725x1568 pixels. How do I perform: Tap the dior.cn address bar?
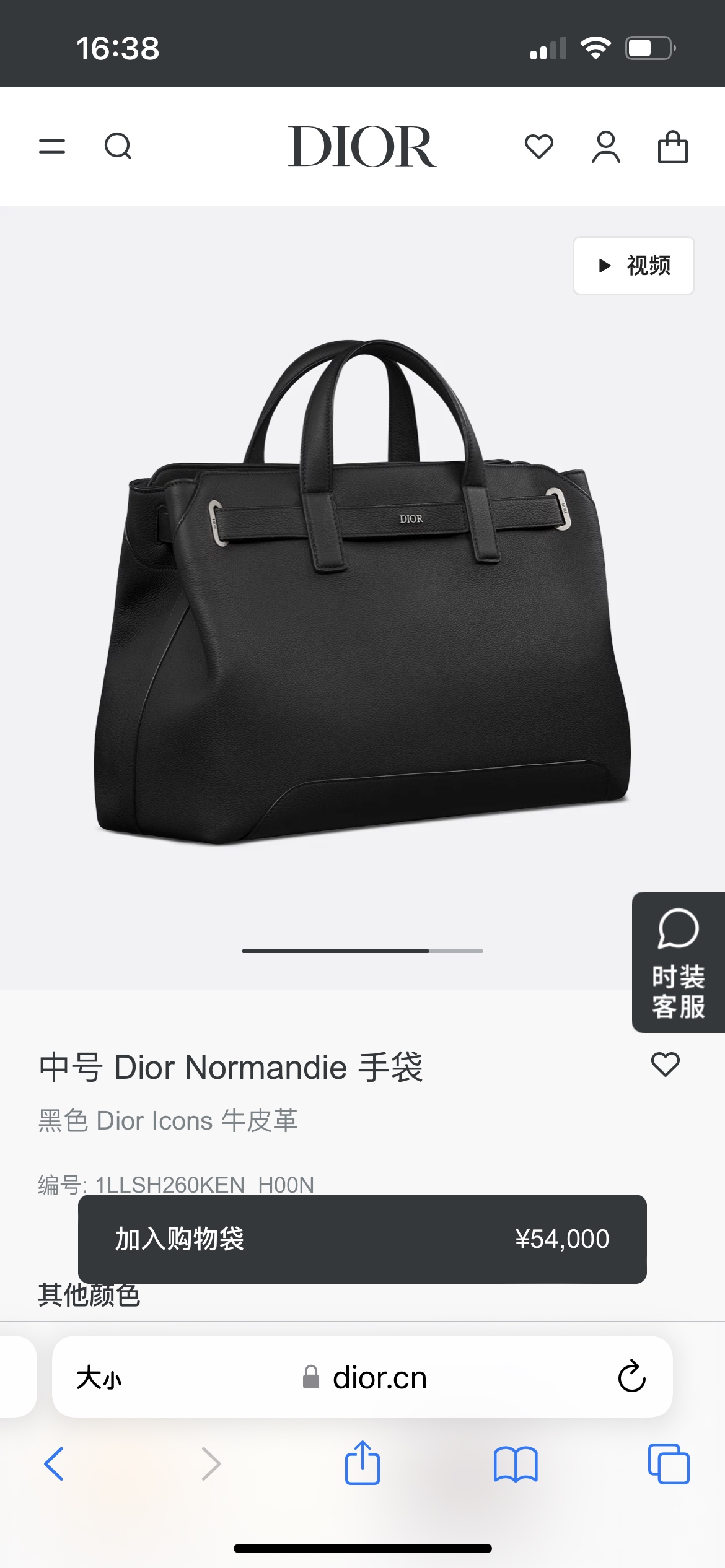379,1379
